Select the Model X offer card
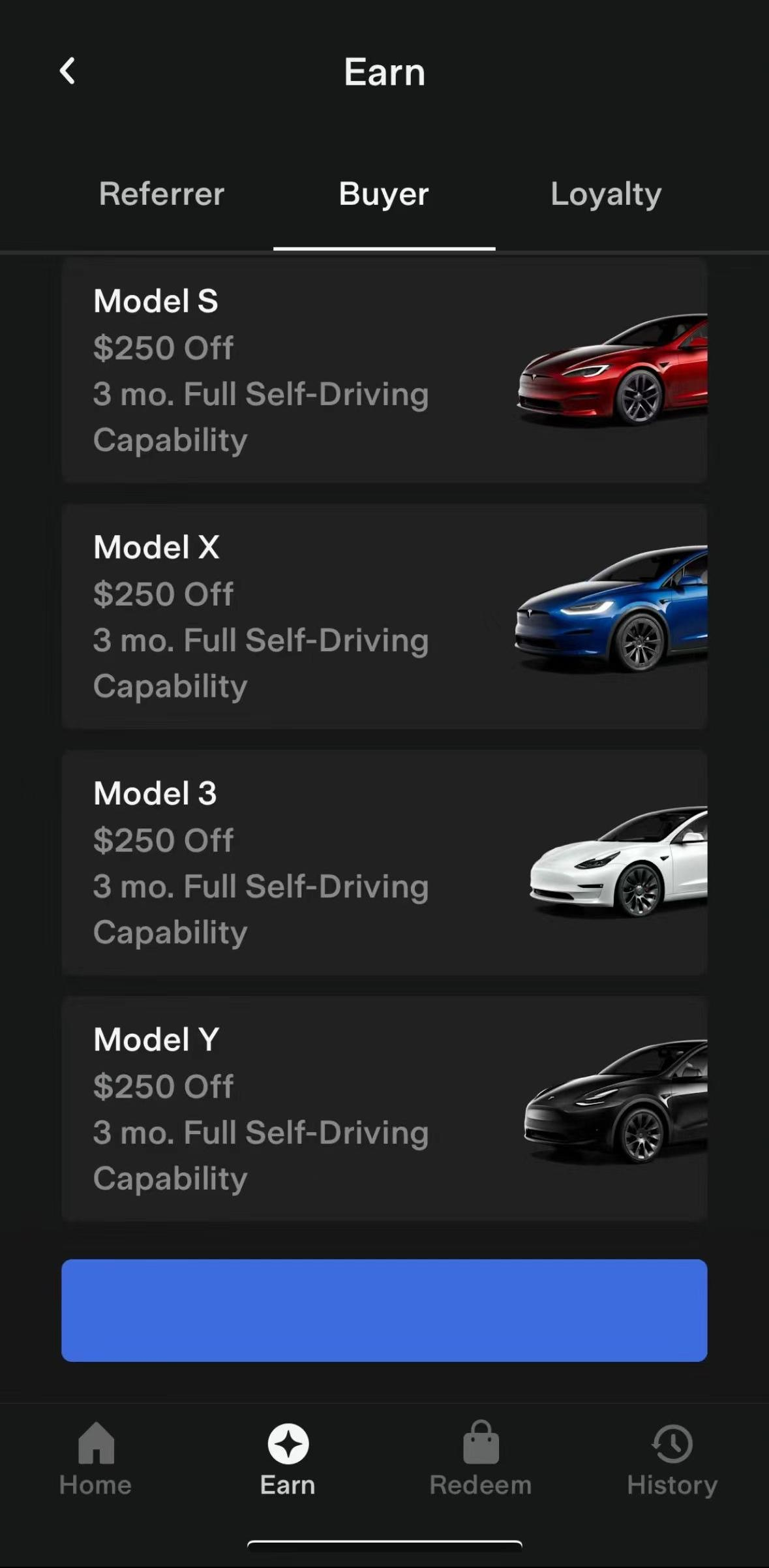The width and height of the screenshot is (769, 1568). tap(384, 616)
